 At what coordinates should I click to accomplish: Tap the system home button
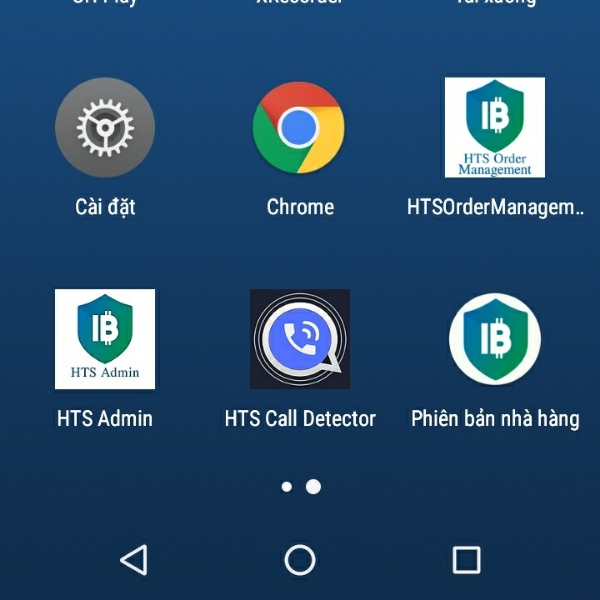pos(300,560)
